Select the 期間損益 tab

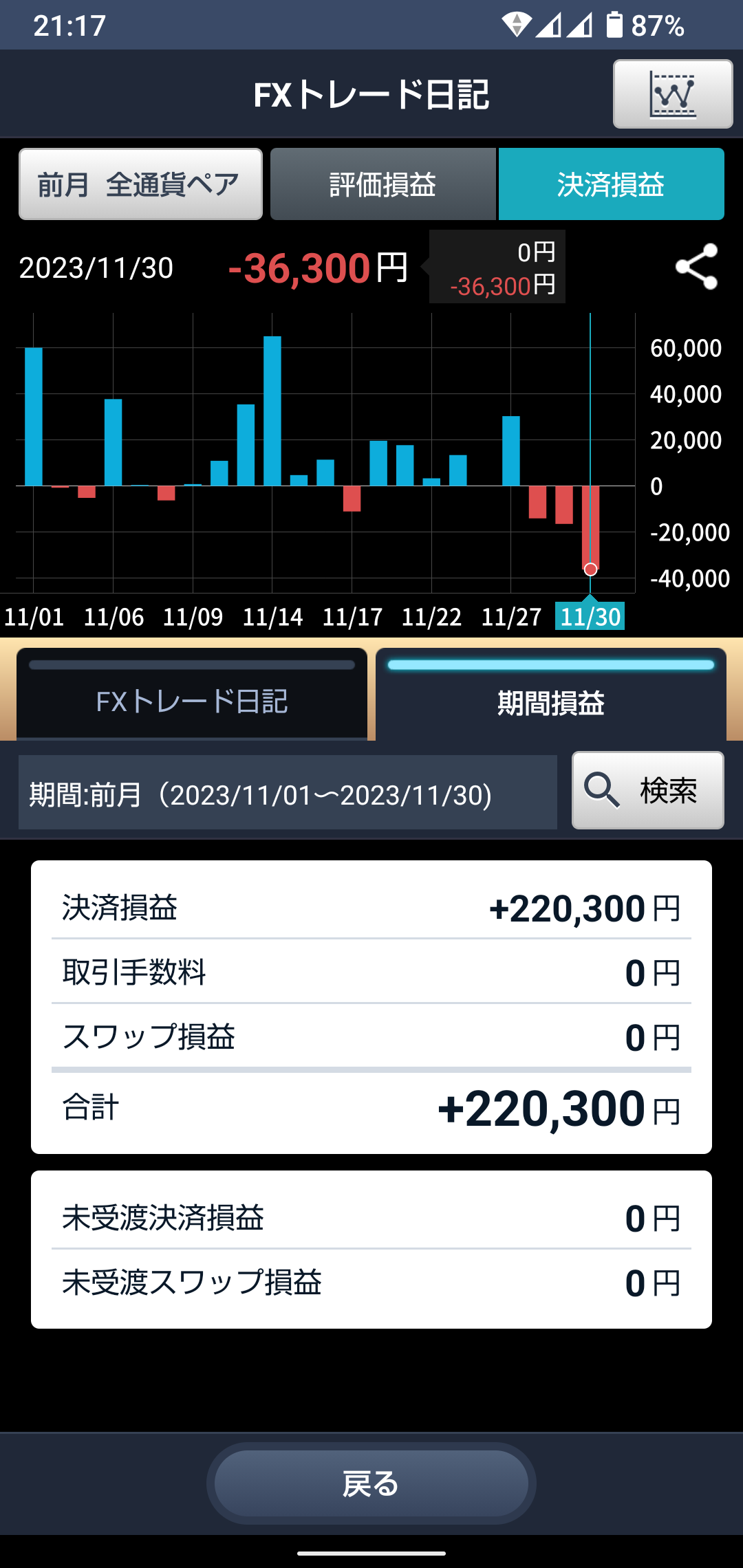(x=550, y=701)
